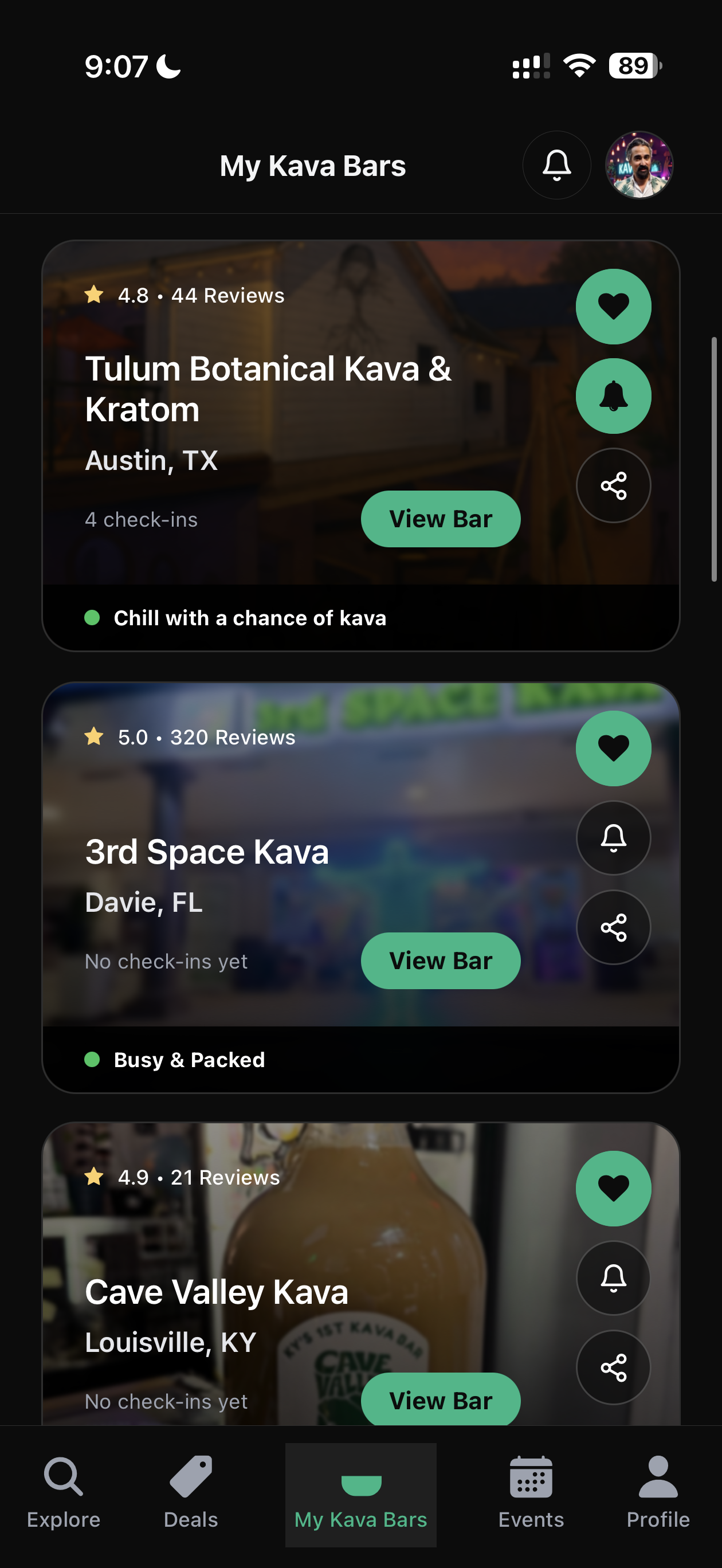Image resolution: width=722 pixels, height=1568 pixels.
Task: Open the profile avatar in the header
Action: pos(638,165)
